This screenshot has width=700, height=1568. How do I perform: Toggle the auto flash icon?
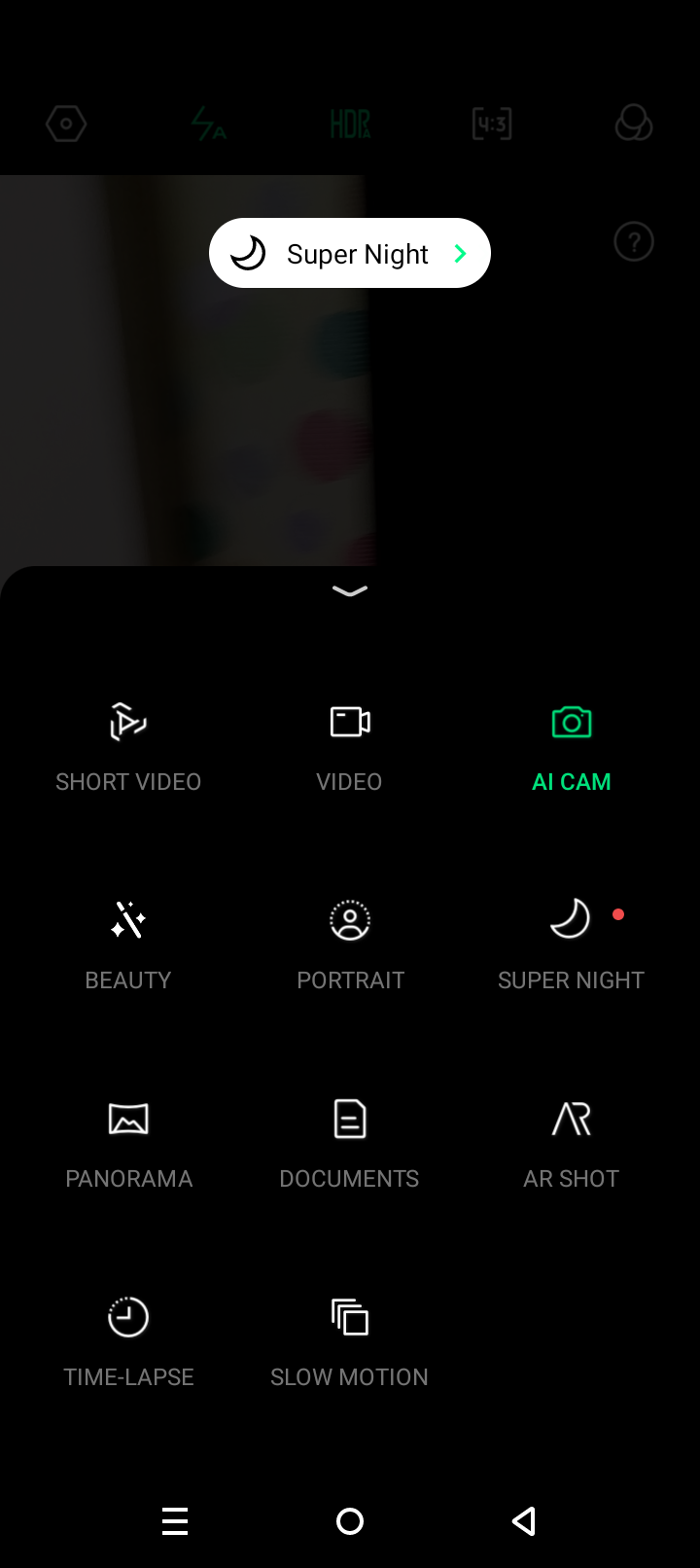click(x=208, y=125)
